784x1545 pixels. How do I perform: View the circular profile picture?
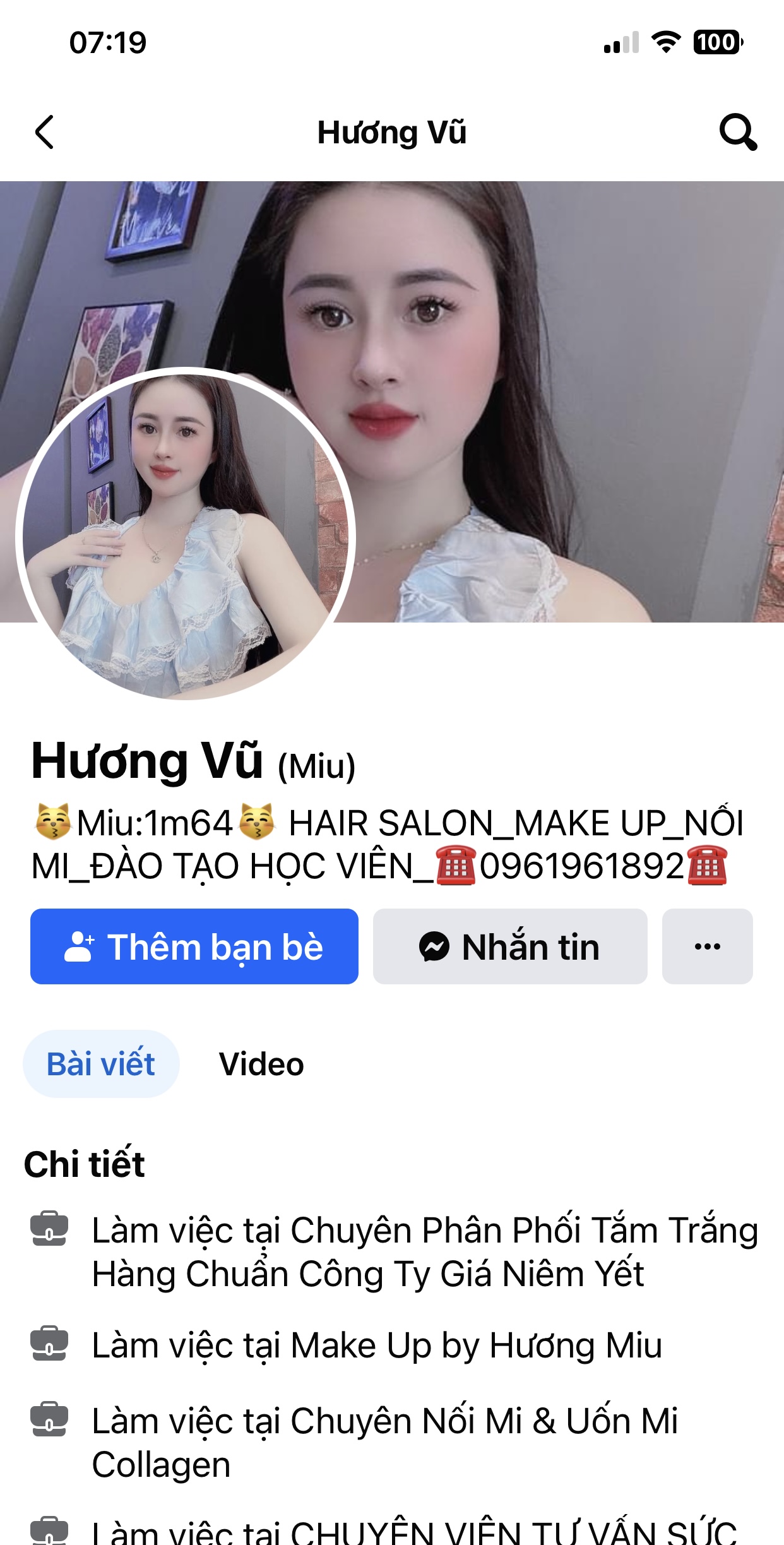pyautogui.click(x=186, y=534)
